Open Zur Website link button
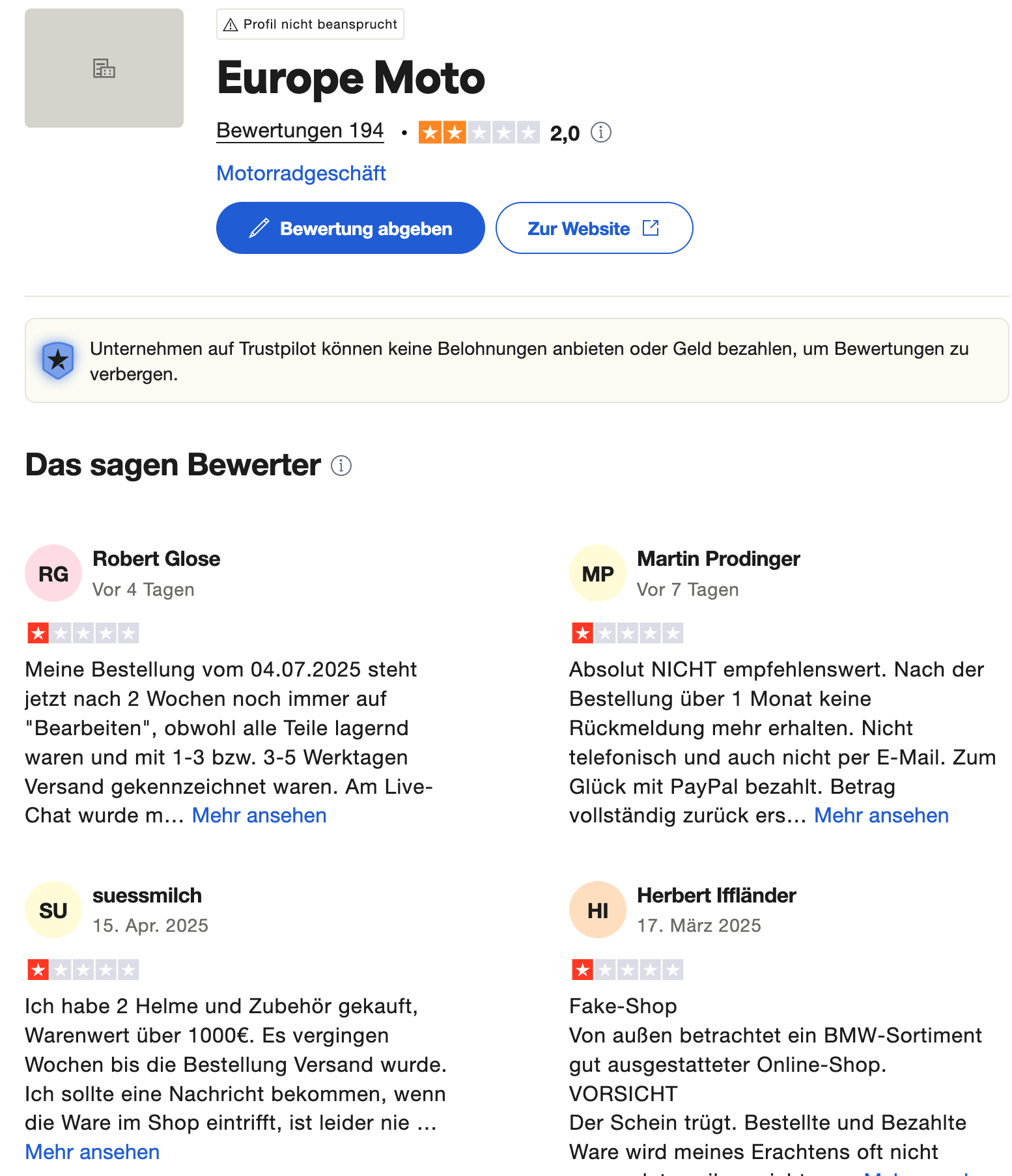 tap(593, 228)
